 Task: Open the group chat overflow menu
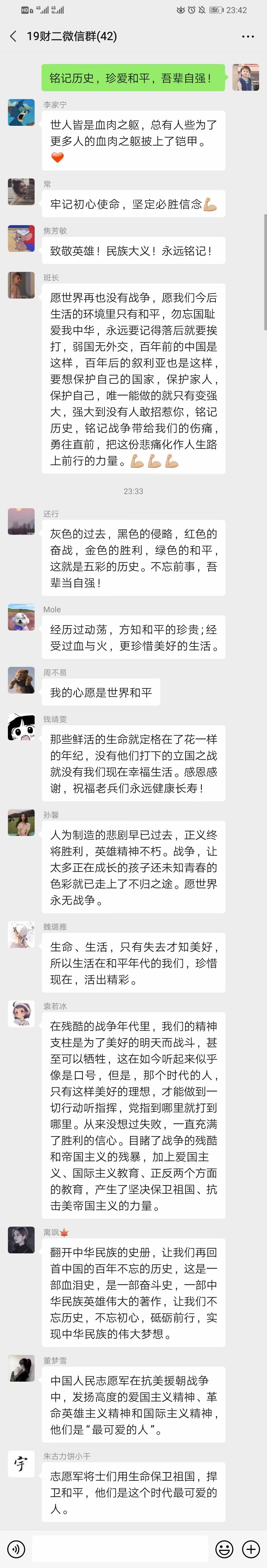click(247, 37)
